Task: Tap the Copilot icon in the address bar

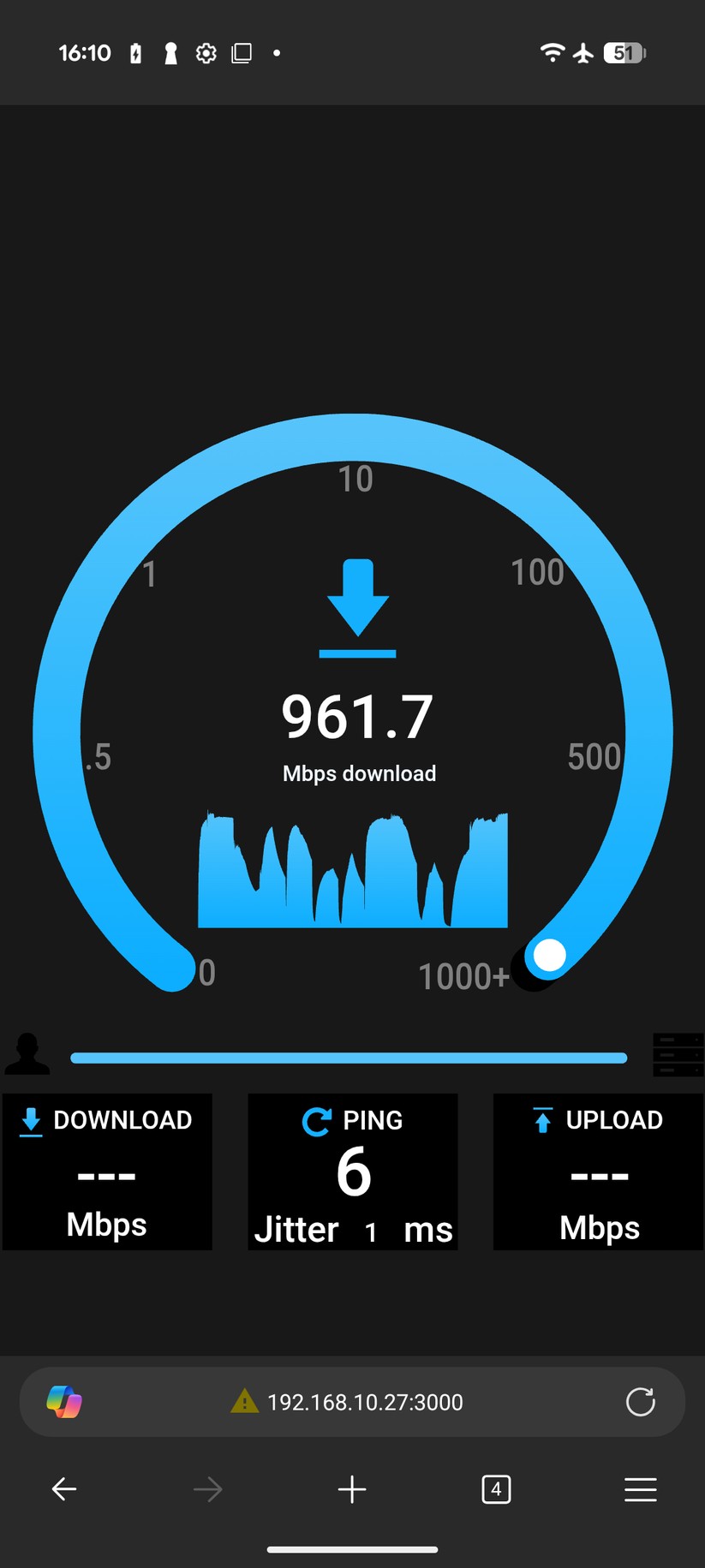Action: 63,1402
